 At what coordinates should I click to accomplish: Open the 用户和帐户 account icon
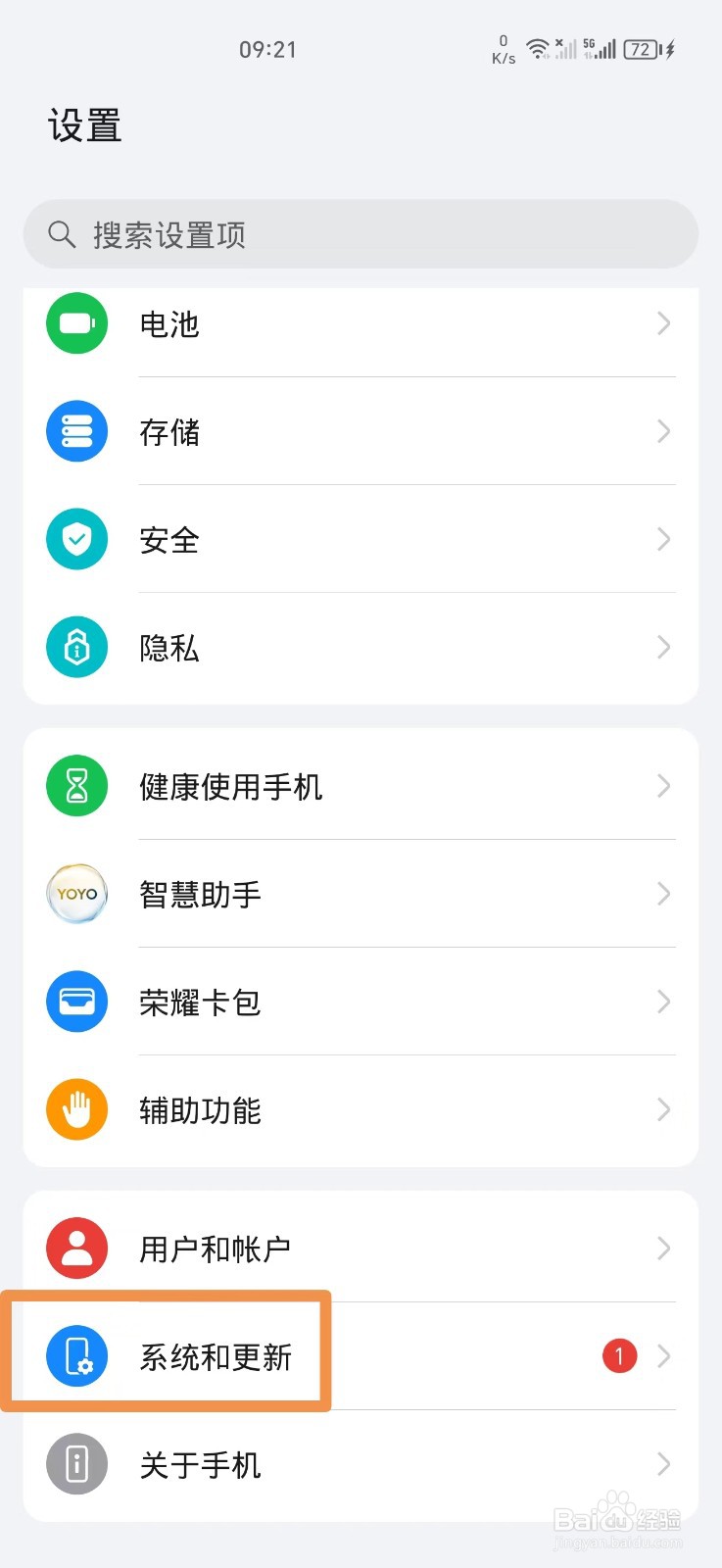76,1248
